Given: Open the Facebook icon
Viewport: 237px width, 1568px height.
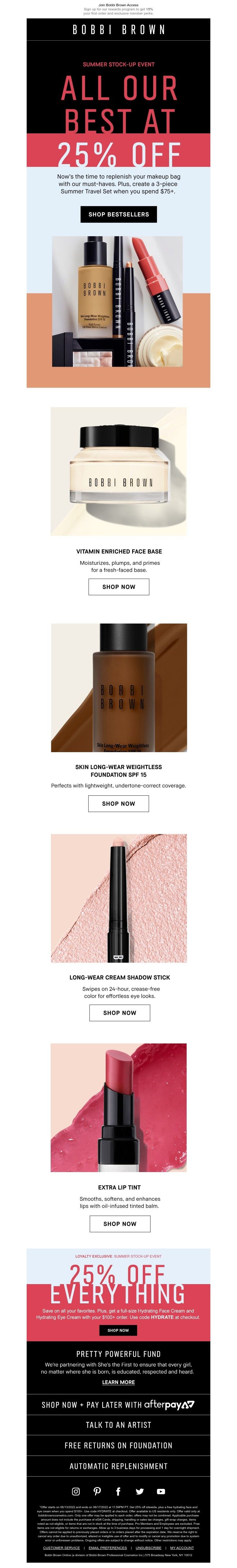Looking at the screenshot, I should 118,1491.
